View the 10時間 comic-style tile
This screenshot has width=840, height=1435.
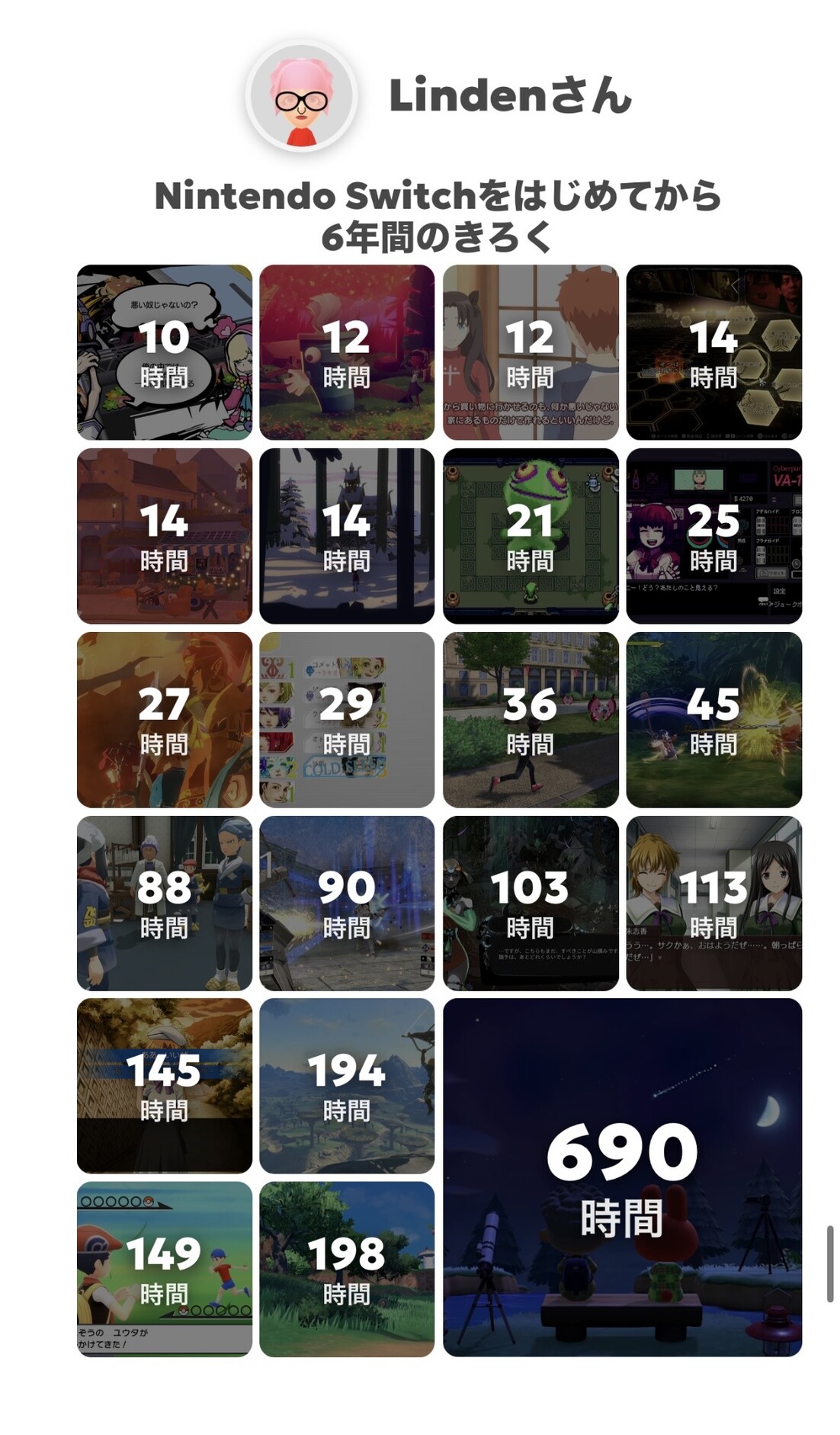(164, 352)
